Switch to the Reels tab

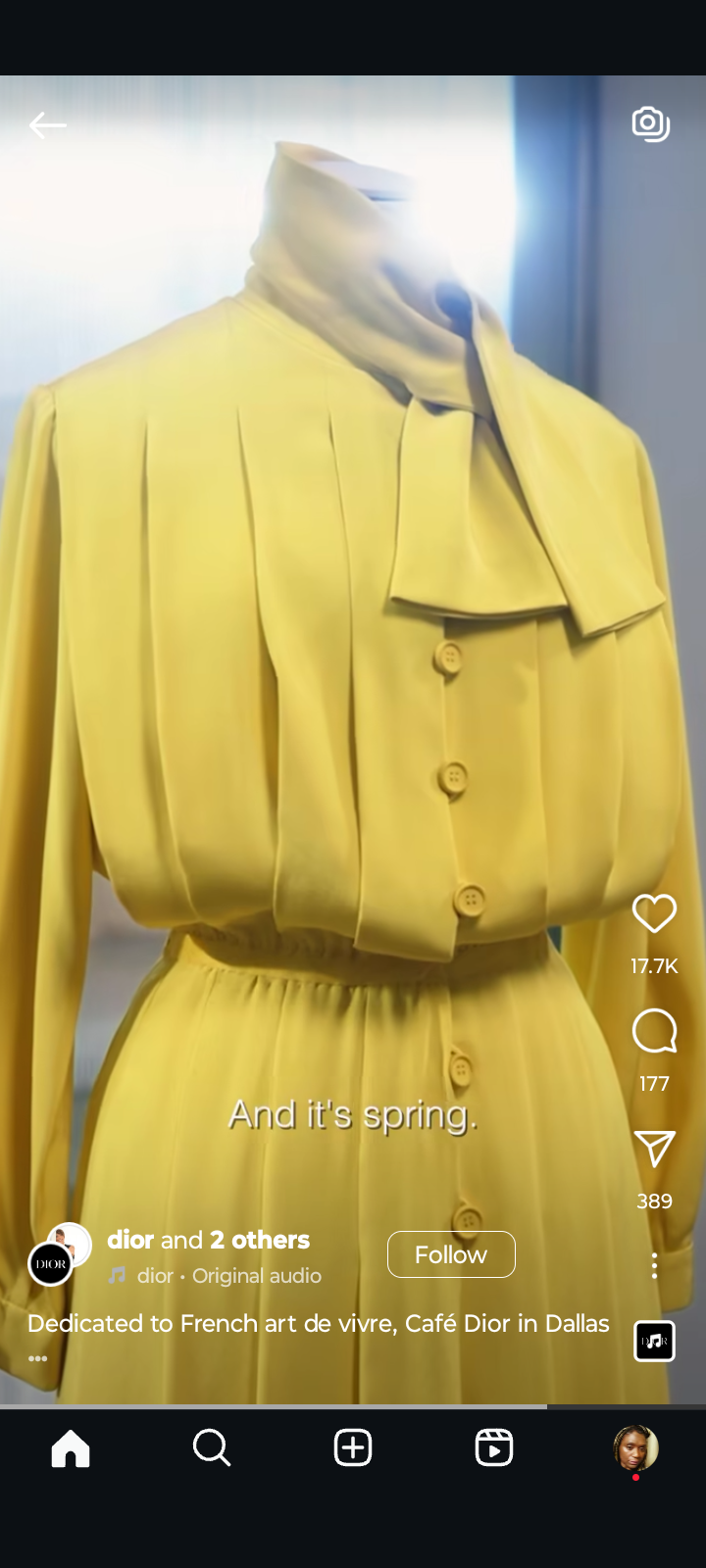(494, 1447)
